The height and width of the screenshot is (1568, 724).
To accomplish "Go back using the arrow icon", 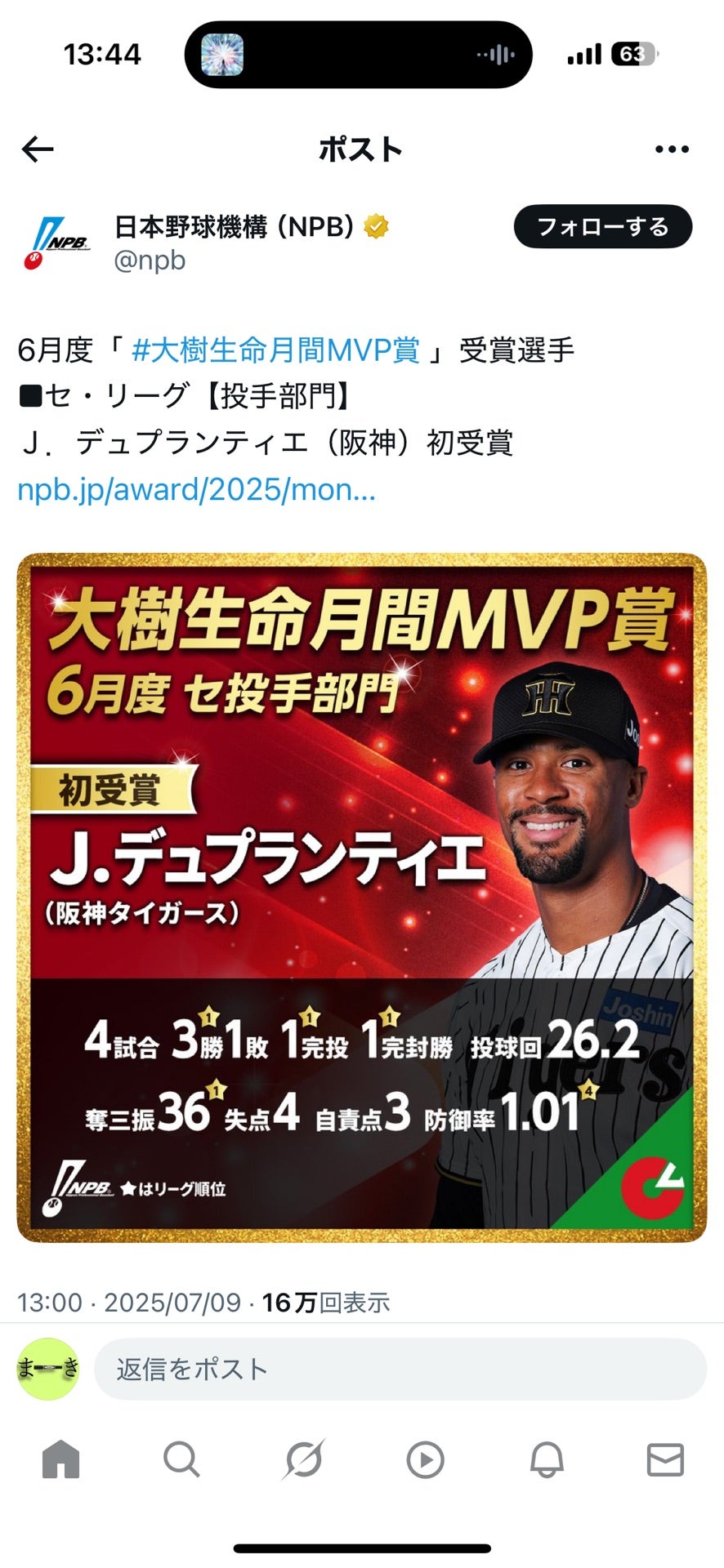I will [38, 149].
